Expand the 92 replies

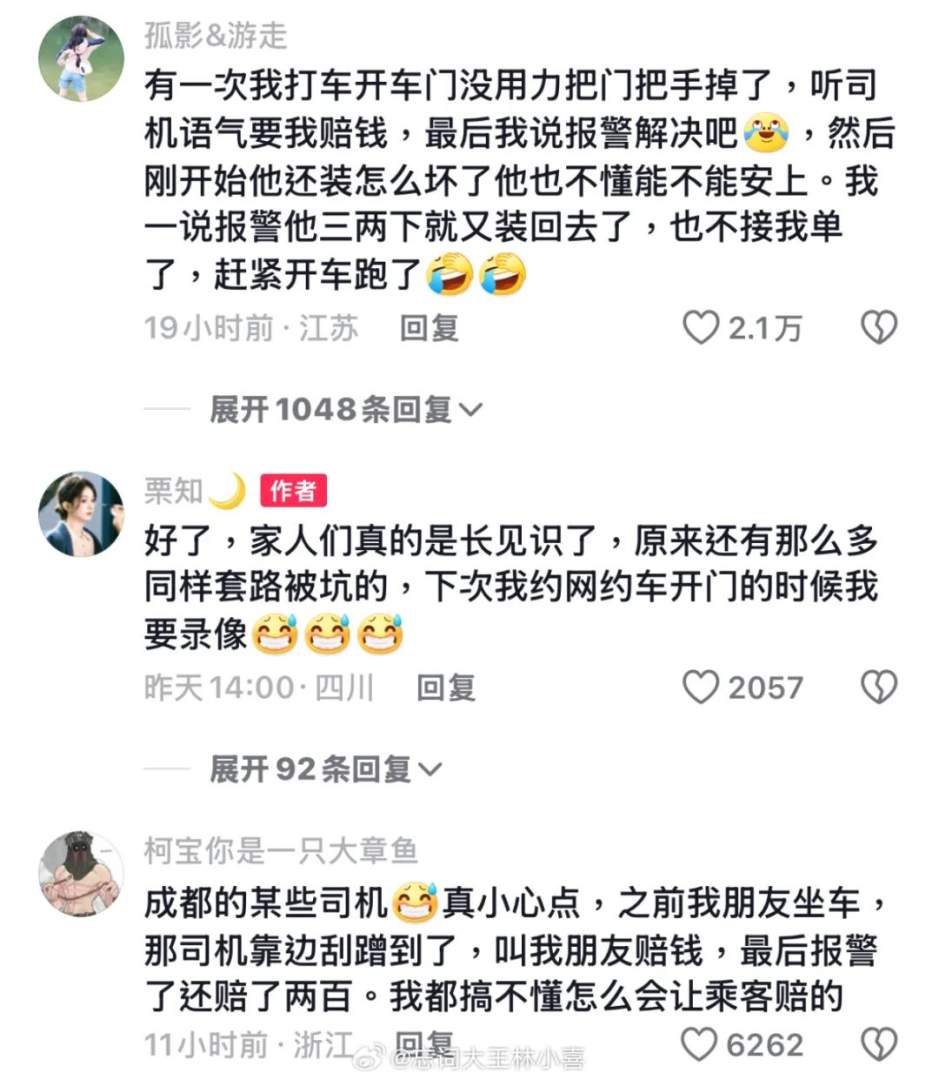coord(325,769)
